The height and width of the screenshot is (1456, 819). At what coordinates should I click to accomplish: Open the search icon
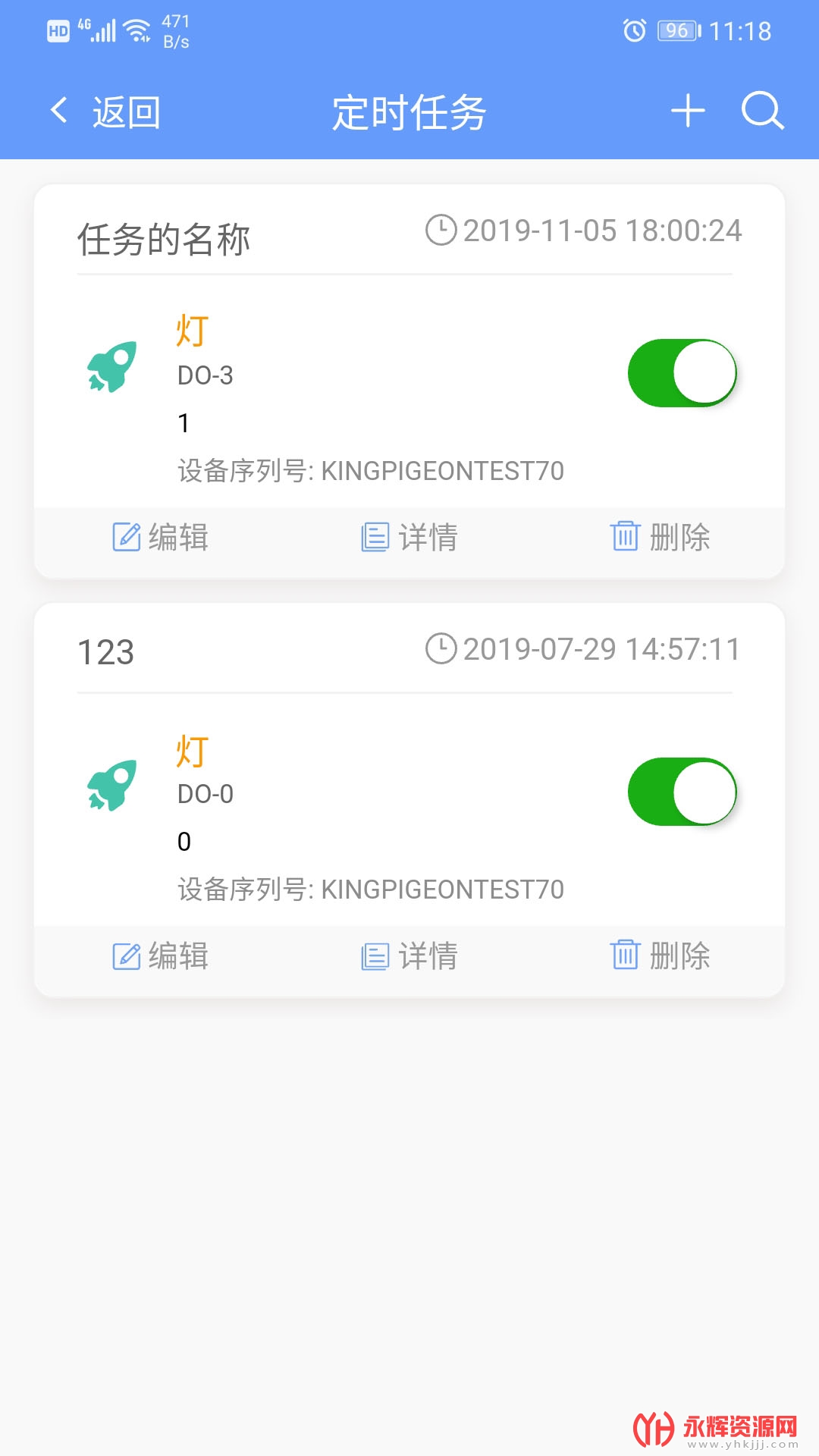[762, 111]
